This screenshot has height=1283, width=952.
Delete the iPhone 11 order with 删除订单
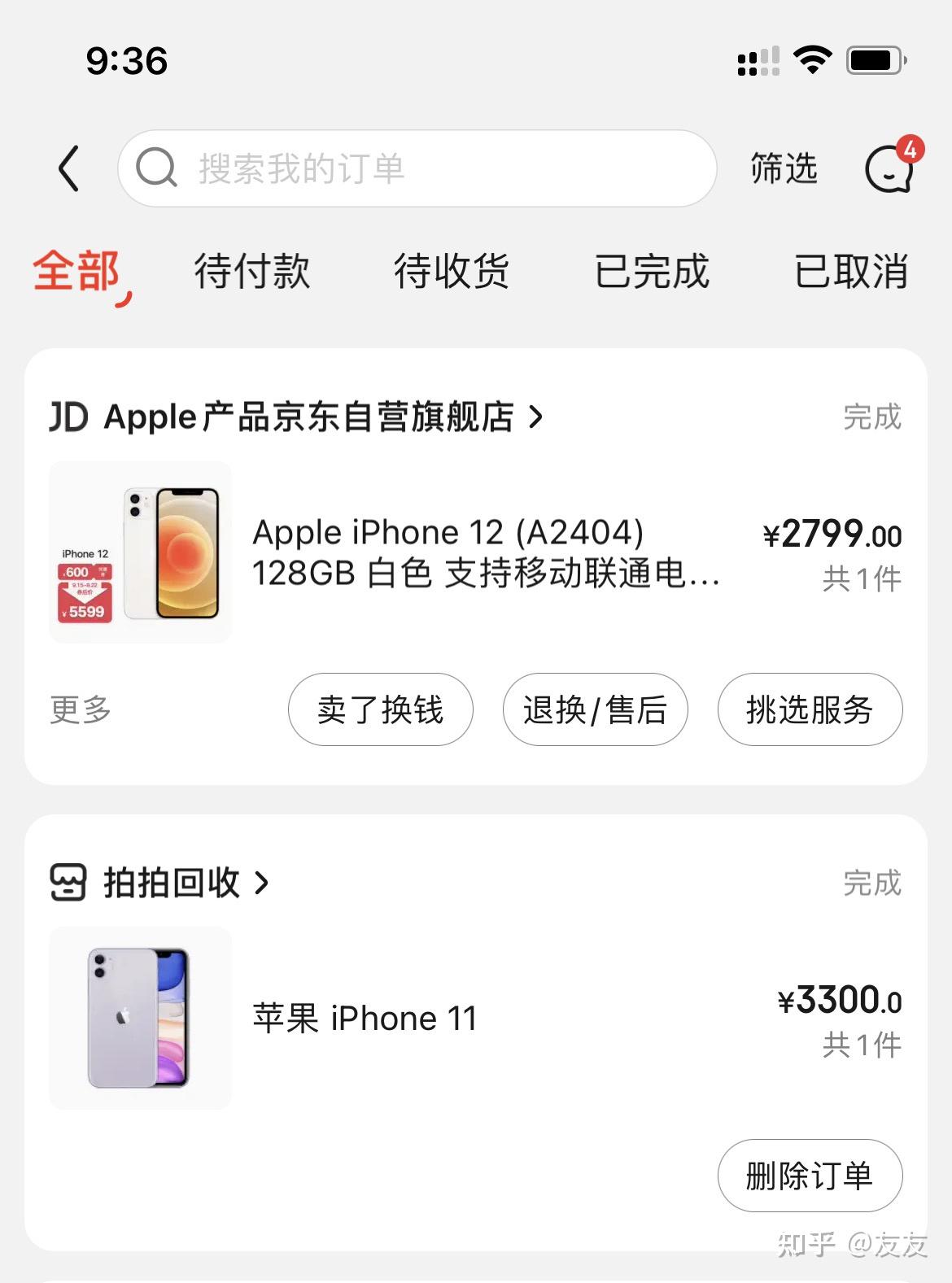tap(810, 1176)
